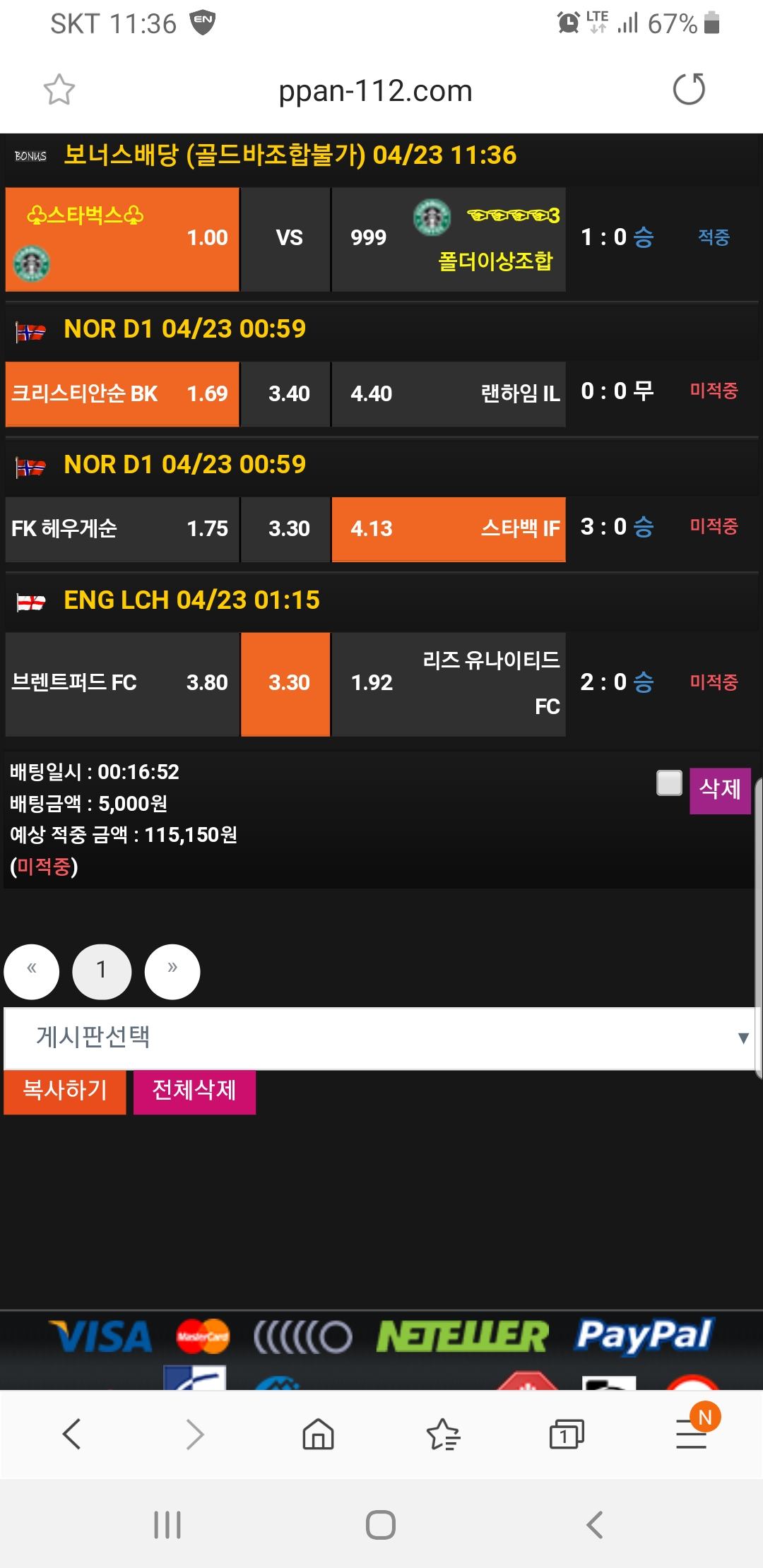Tap the 전체삭제 delete-all button
The height and width of the screenshot is (1568, 763).
(x=194, y=1091)
